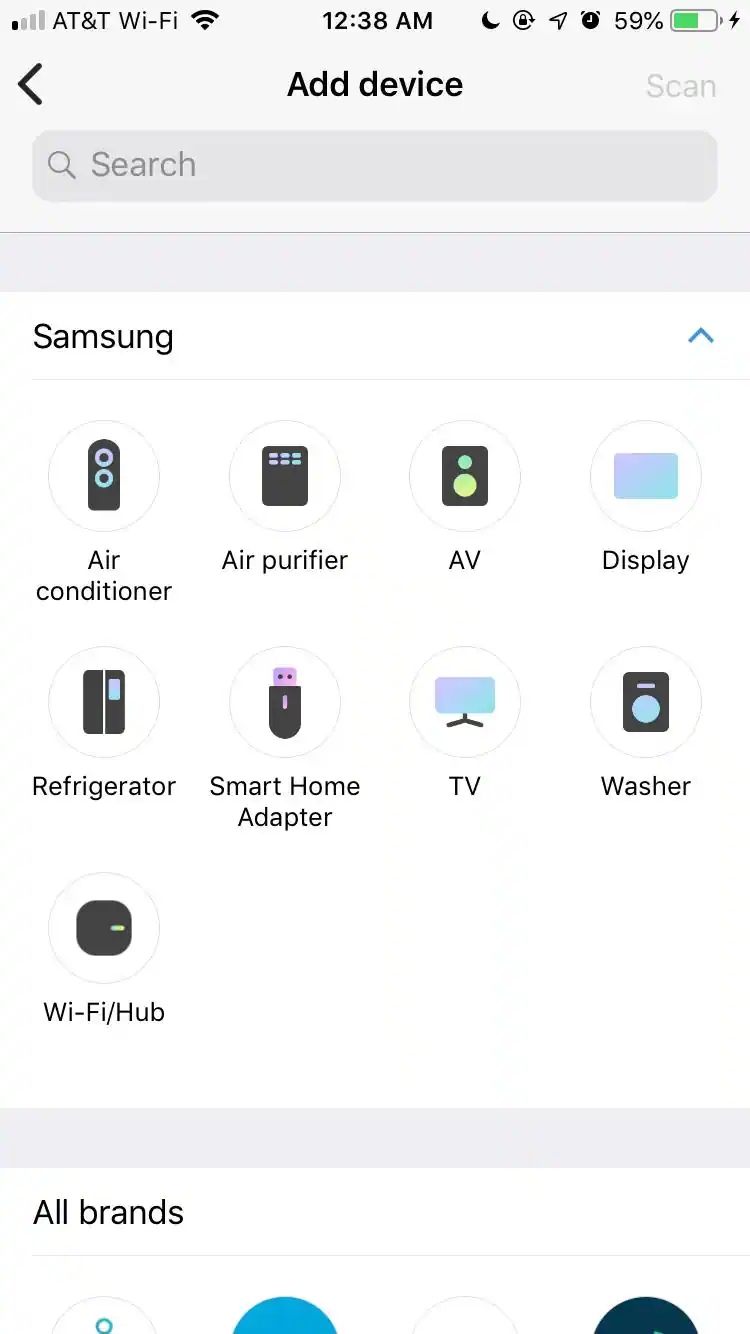The width and height of the screenshot is (750, 1334).
Task: Select the Display device icon
Action: coord(645,476)
